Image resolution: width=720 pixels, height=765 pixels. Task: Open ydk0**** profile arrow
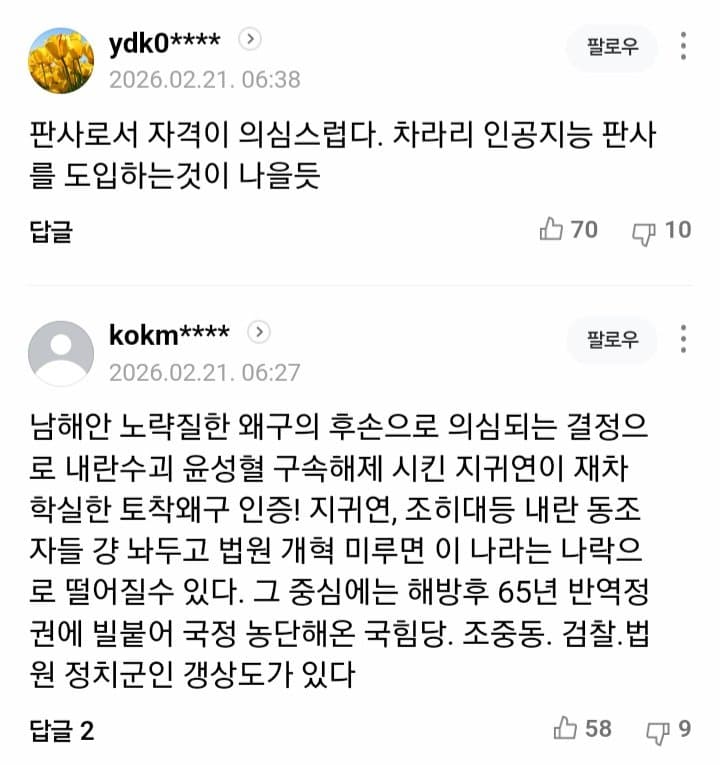coord(251,39)
